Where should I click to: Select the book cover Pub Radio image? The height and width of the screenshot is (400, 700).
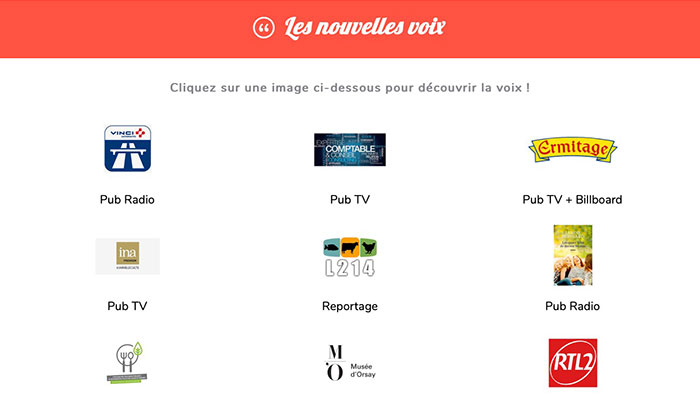(x=573, y=256)
